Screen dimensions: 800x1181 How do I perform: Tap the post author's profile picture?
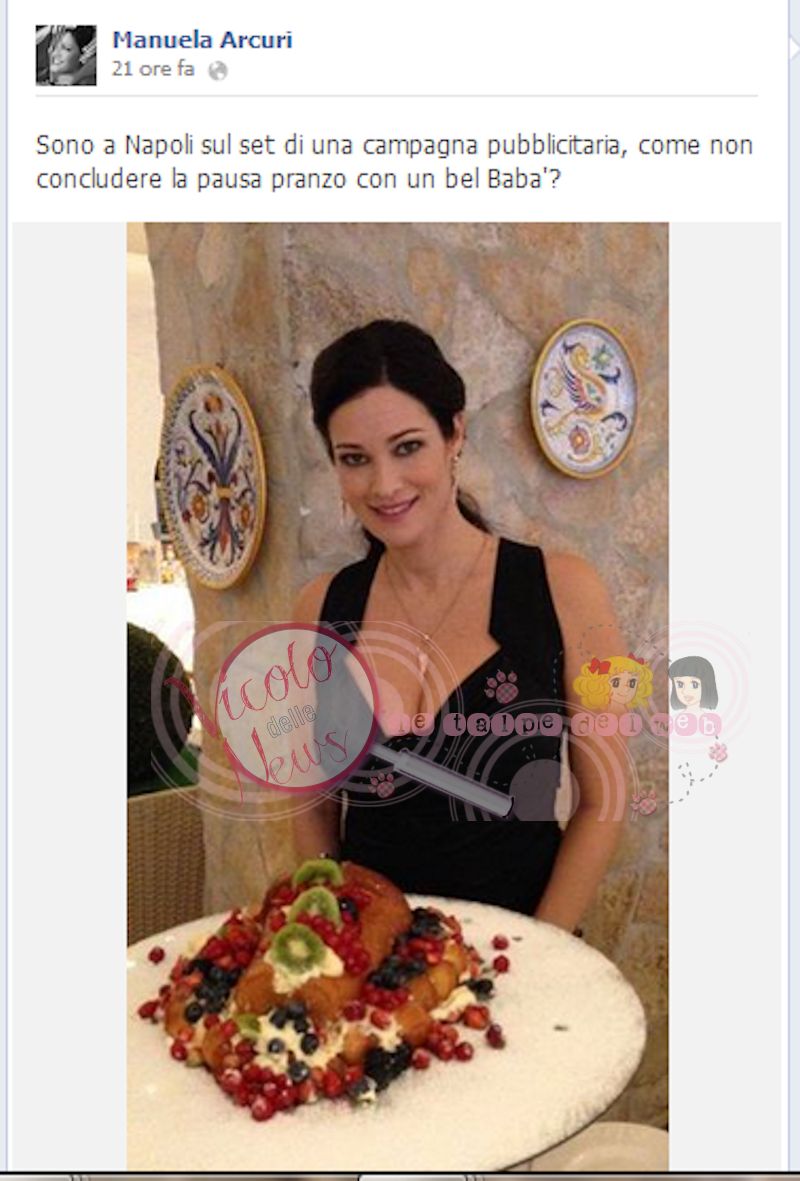(66, 55)
